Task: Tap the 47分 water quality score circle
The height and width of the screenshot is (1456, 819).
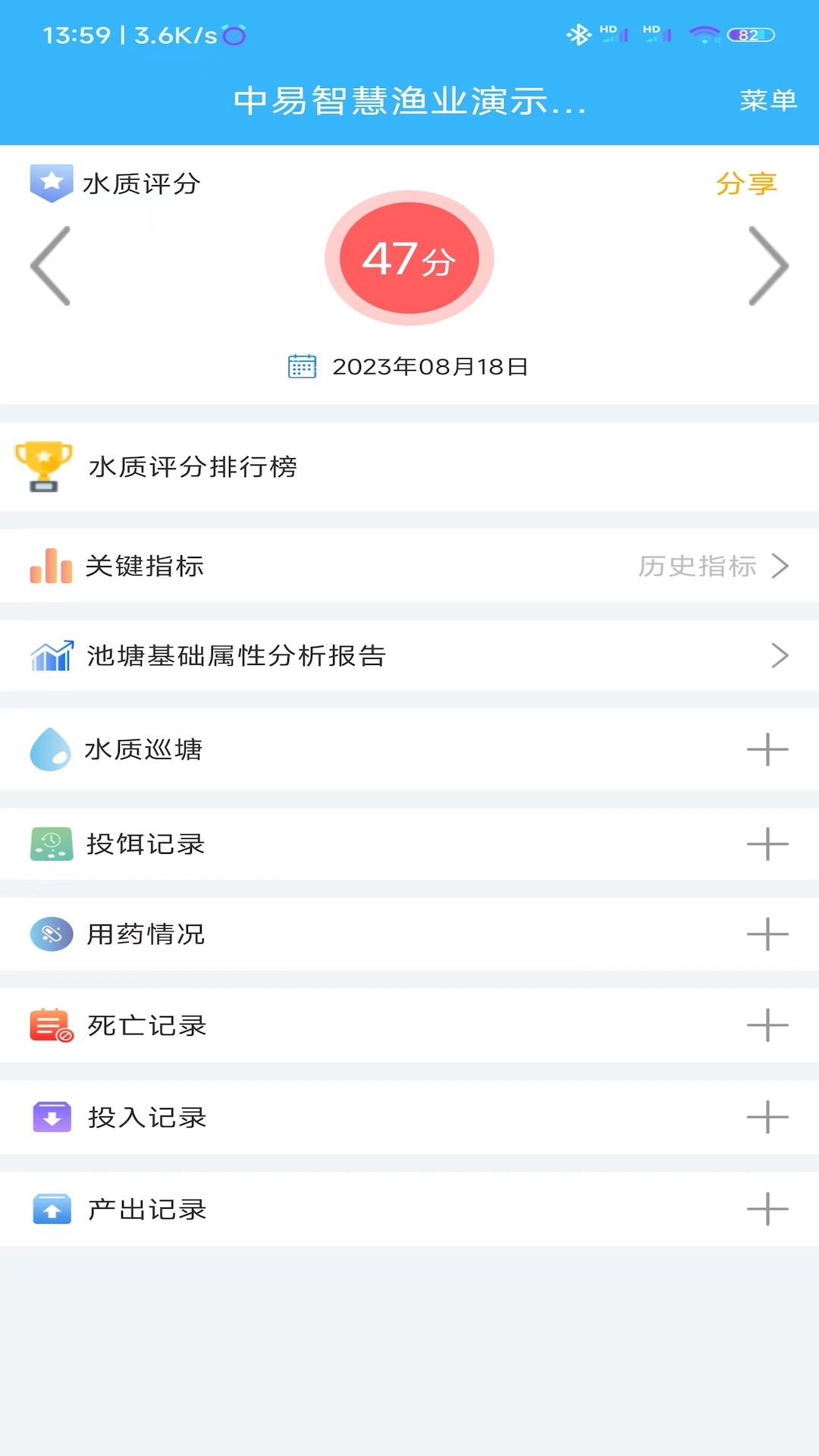Action: pos(409,258)
